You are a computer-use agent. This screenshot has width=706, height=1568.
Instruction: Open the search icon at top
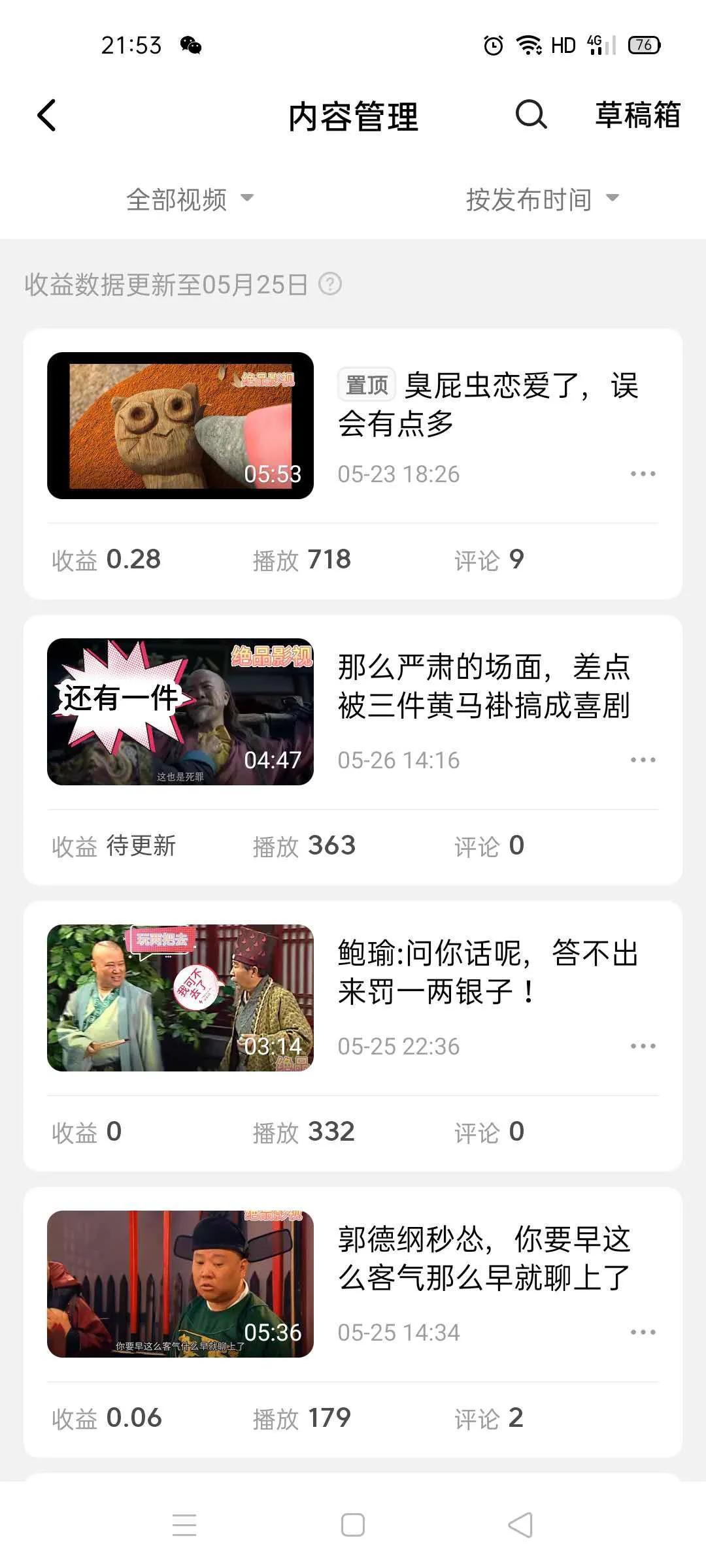(531, 115)
